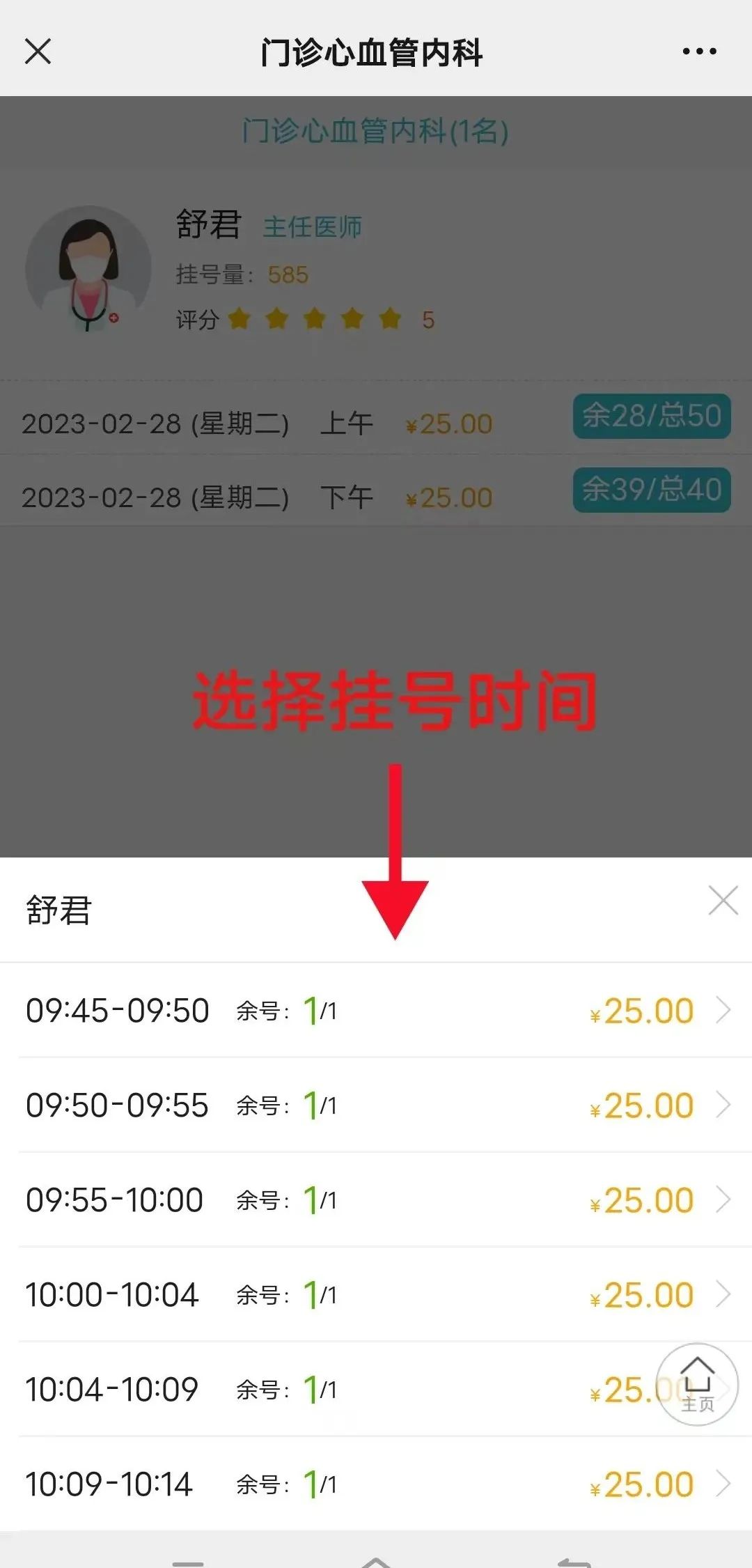
Task: Go to the 主页 home button
Action: [x=697, y=1384]
